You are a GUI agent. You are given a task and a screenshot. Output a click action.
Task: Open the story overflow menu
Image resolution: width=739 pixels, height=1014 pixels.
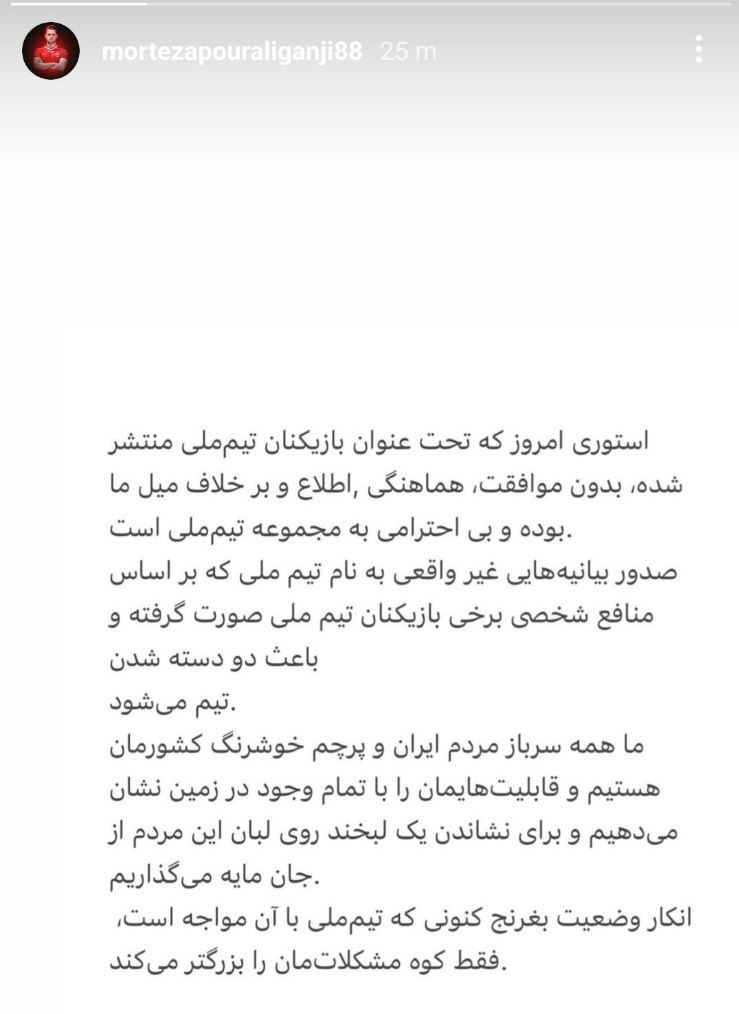pos(699,50)
